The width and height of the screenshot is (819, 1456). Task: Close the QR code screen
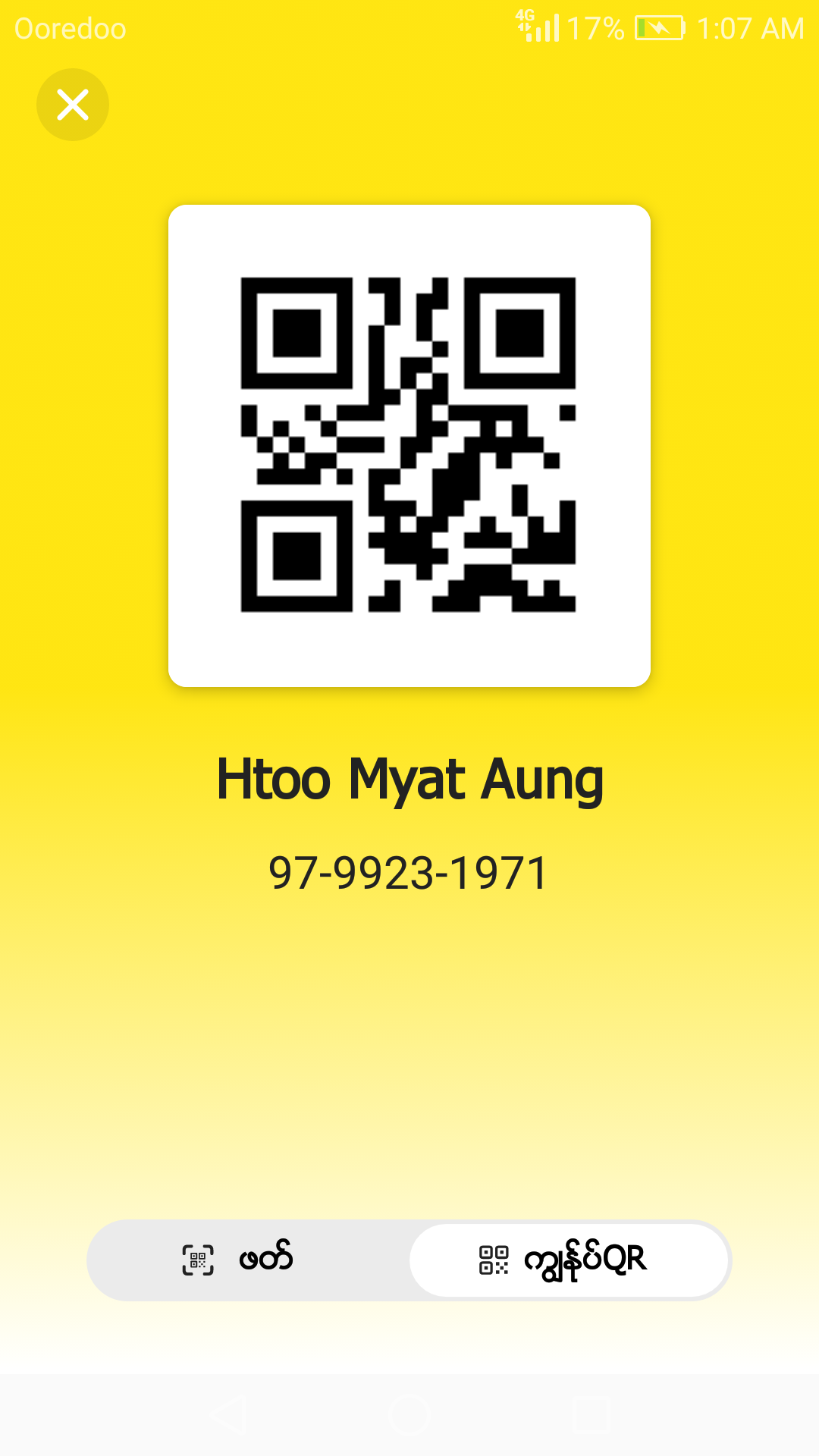(x=73, y=105)
